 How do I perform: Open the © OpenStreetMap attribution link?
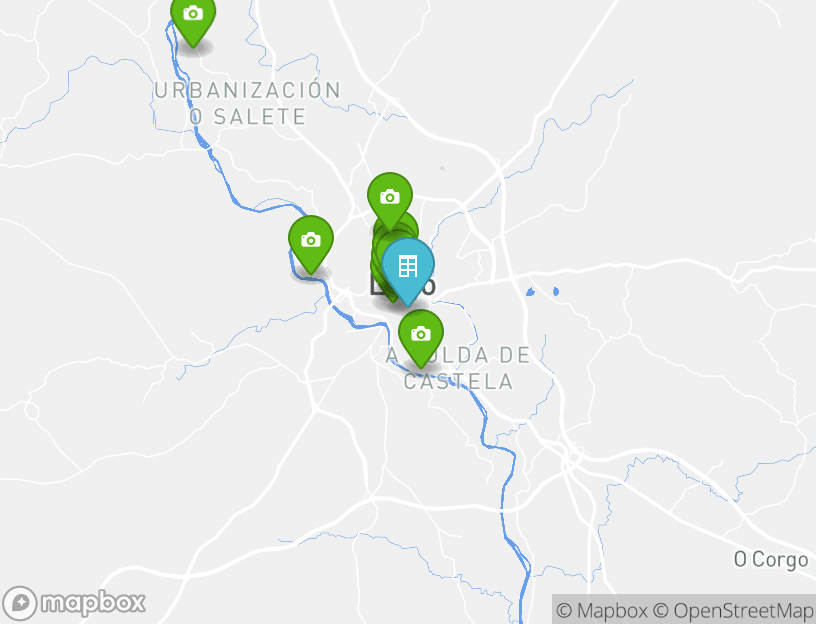pos(733,610)
